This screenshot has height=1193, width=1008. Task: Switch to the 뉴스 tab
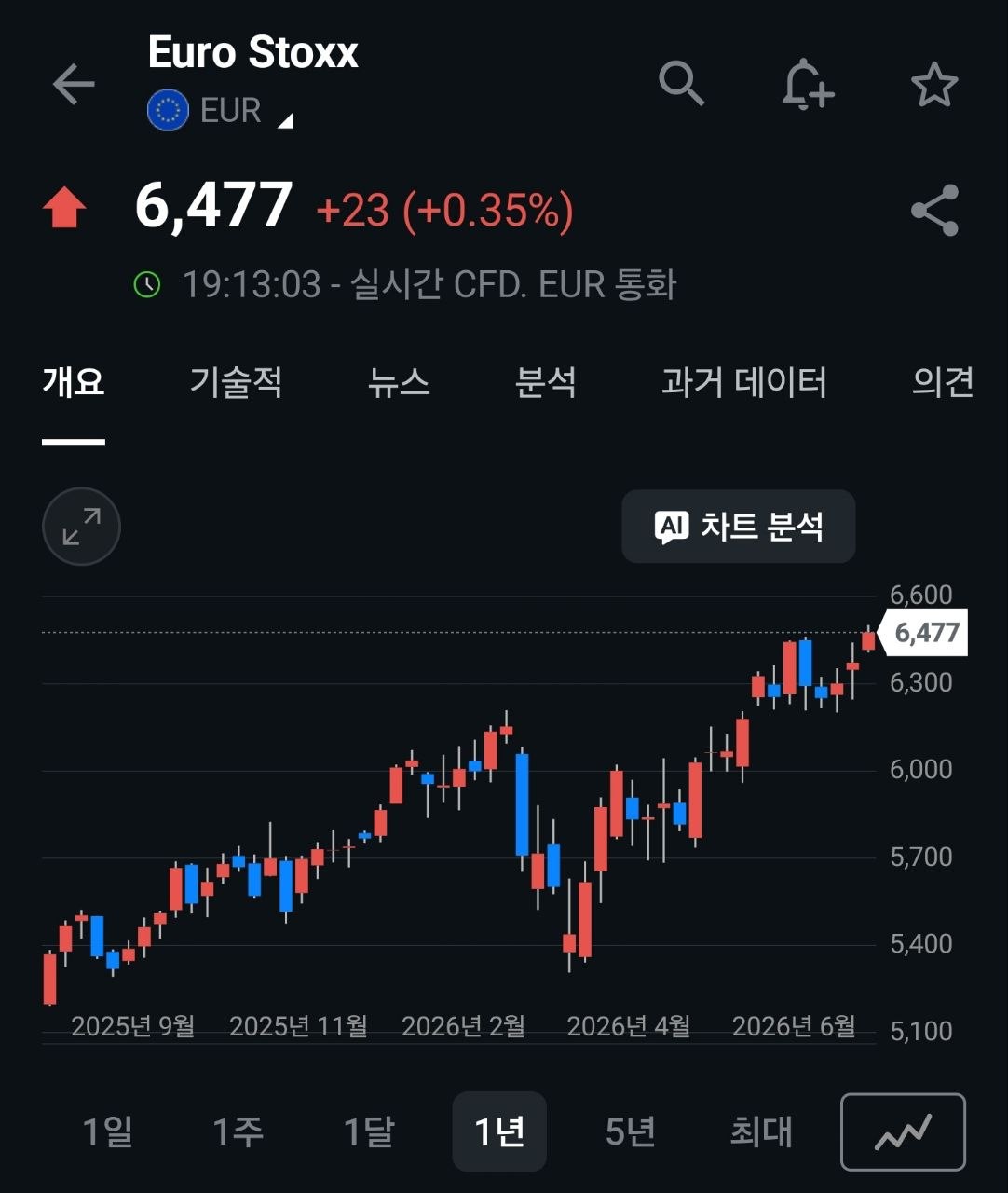[399, 382]
